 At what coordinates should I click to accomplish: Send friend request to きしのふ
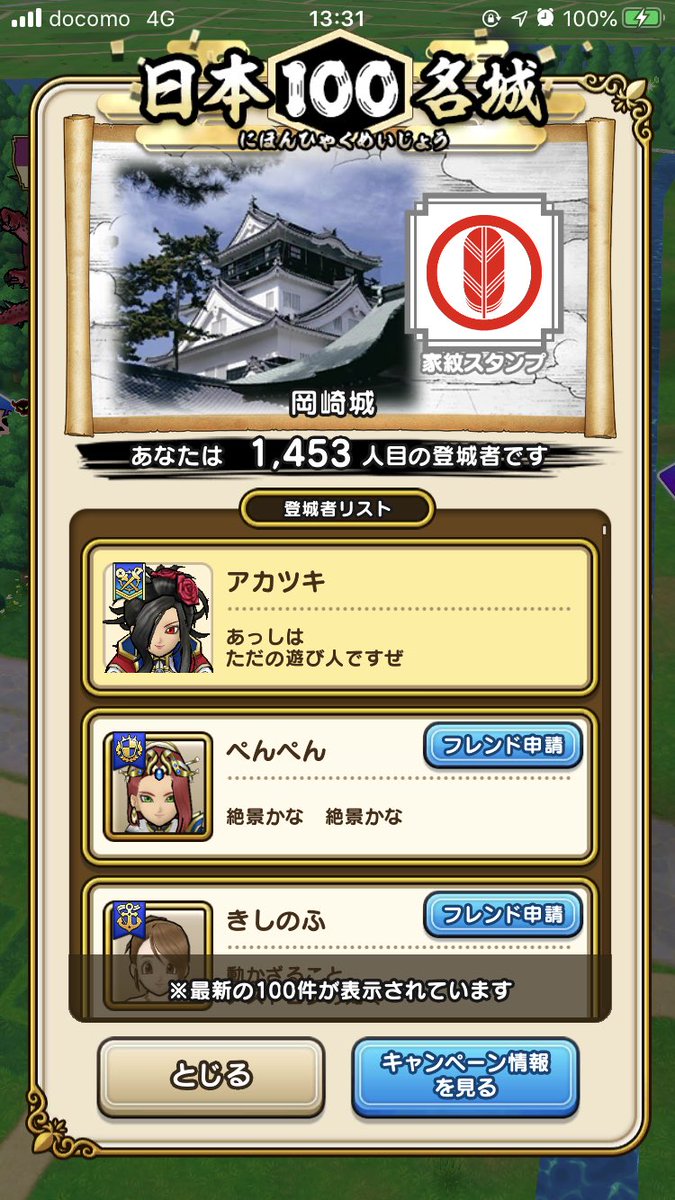tap(502, 914)
